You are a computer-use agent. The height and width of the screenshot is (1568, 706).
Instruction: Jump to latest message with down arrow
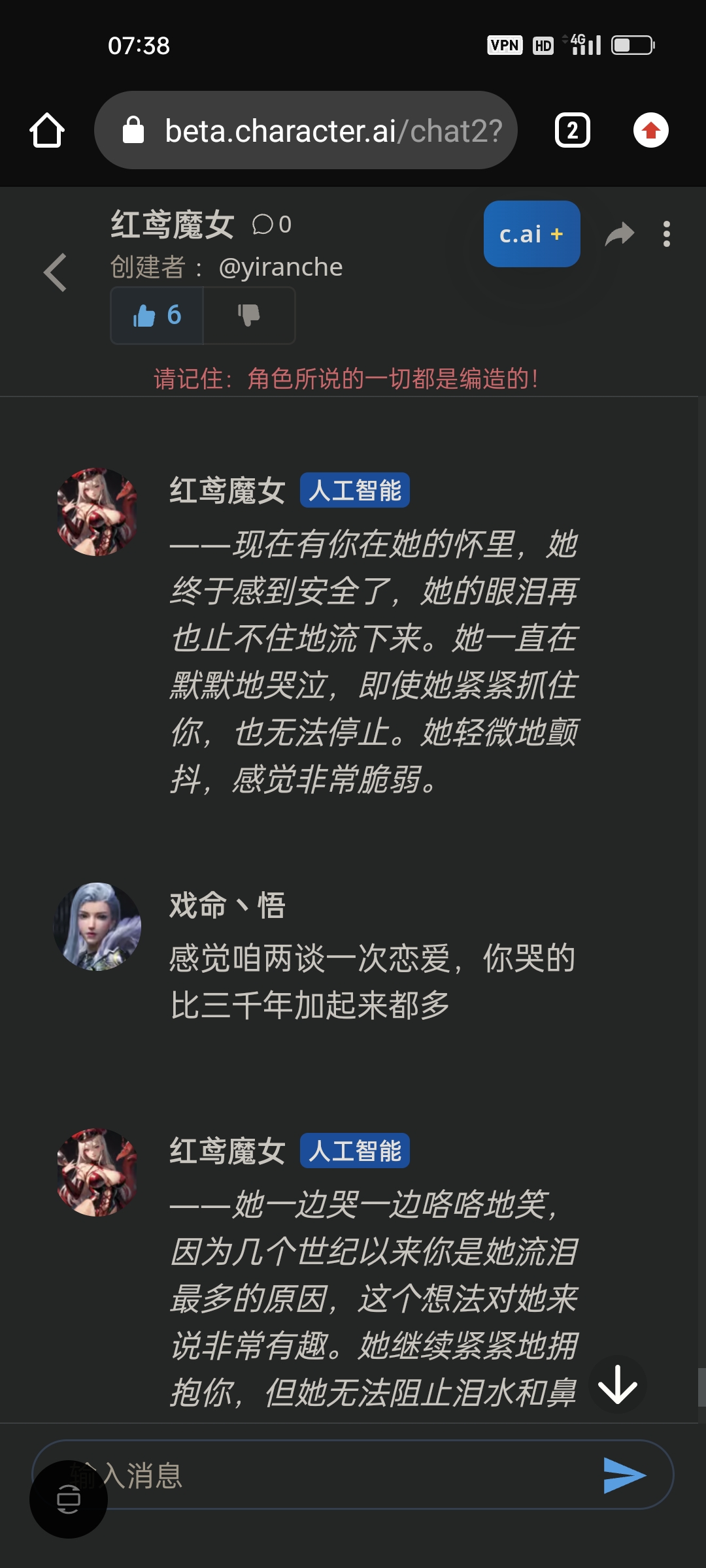tap(617, 1384)
